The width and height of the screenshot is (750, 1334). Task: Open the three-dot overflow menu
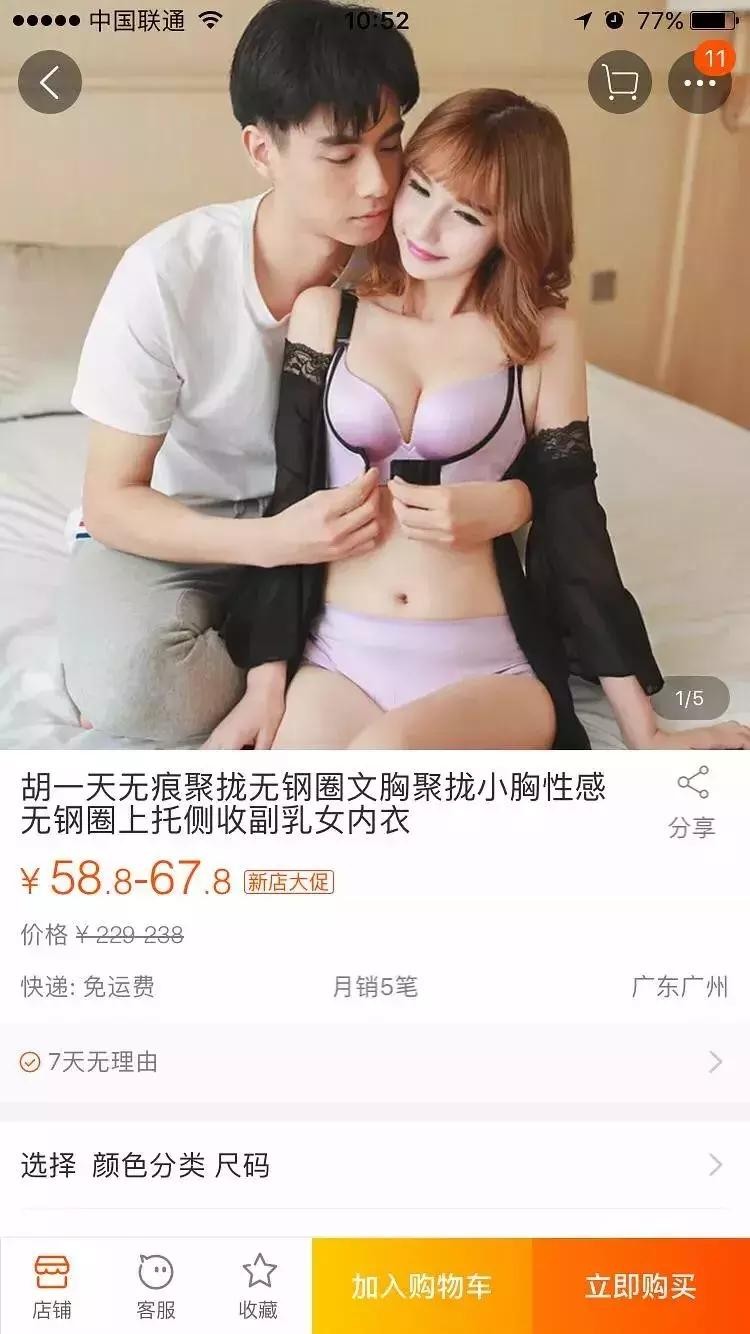[x=700, y=82]
